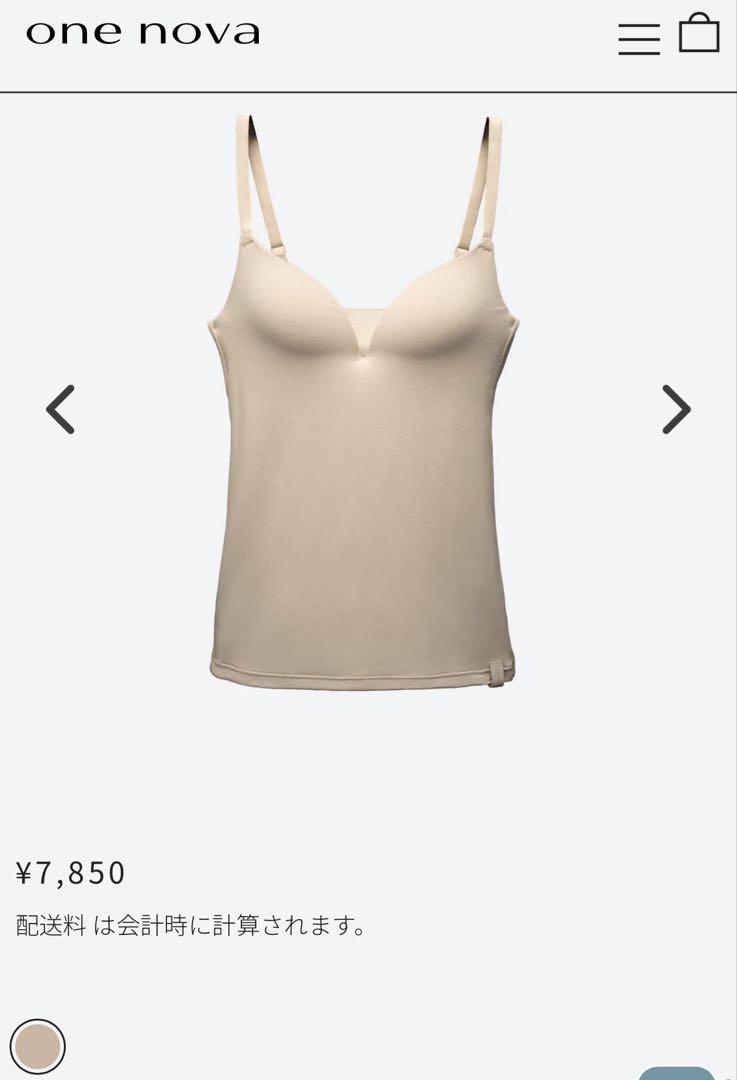Select the beige color swatch

click(38, 1047)
